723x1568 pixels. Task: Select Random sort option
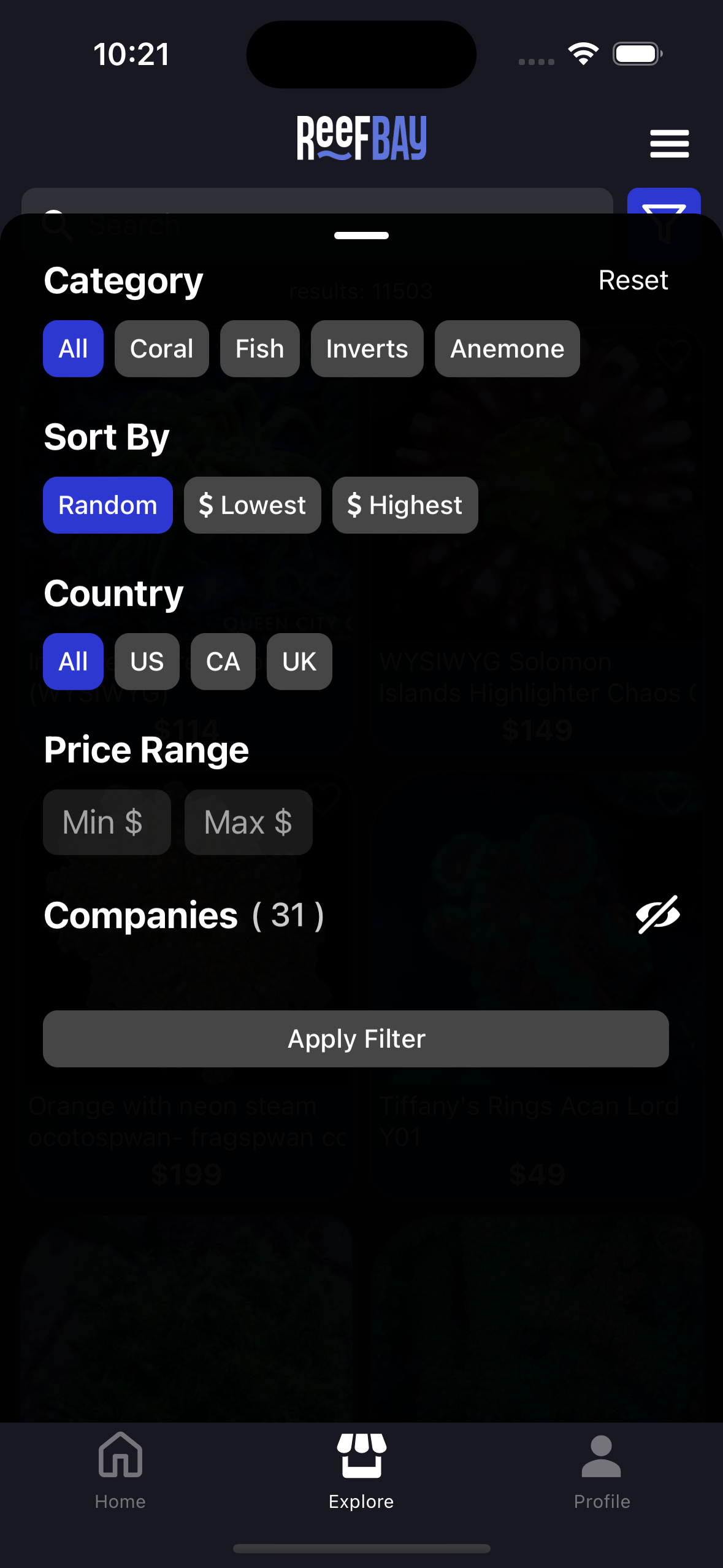click(x=107, y=505)
